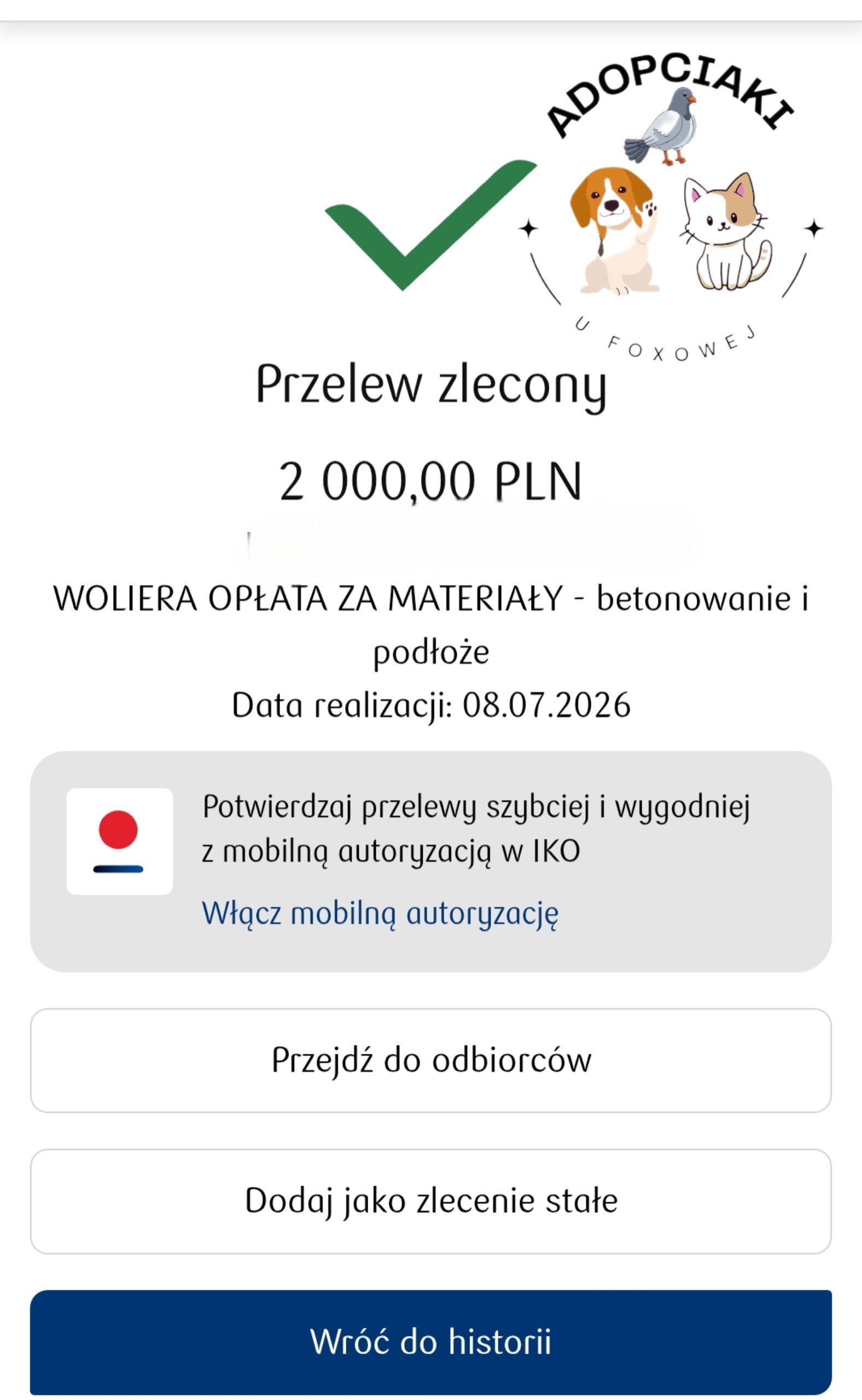Tap the 'Włącz mobilną autoryzację' link
862x1400 pixels.
click(x=380, y=914)
